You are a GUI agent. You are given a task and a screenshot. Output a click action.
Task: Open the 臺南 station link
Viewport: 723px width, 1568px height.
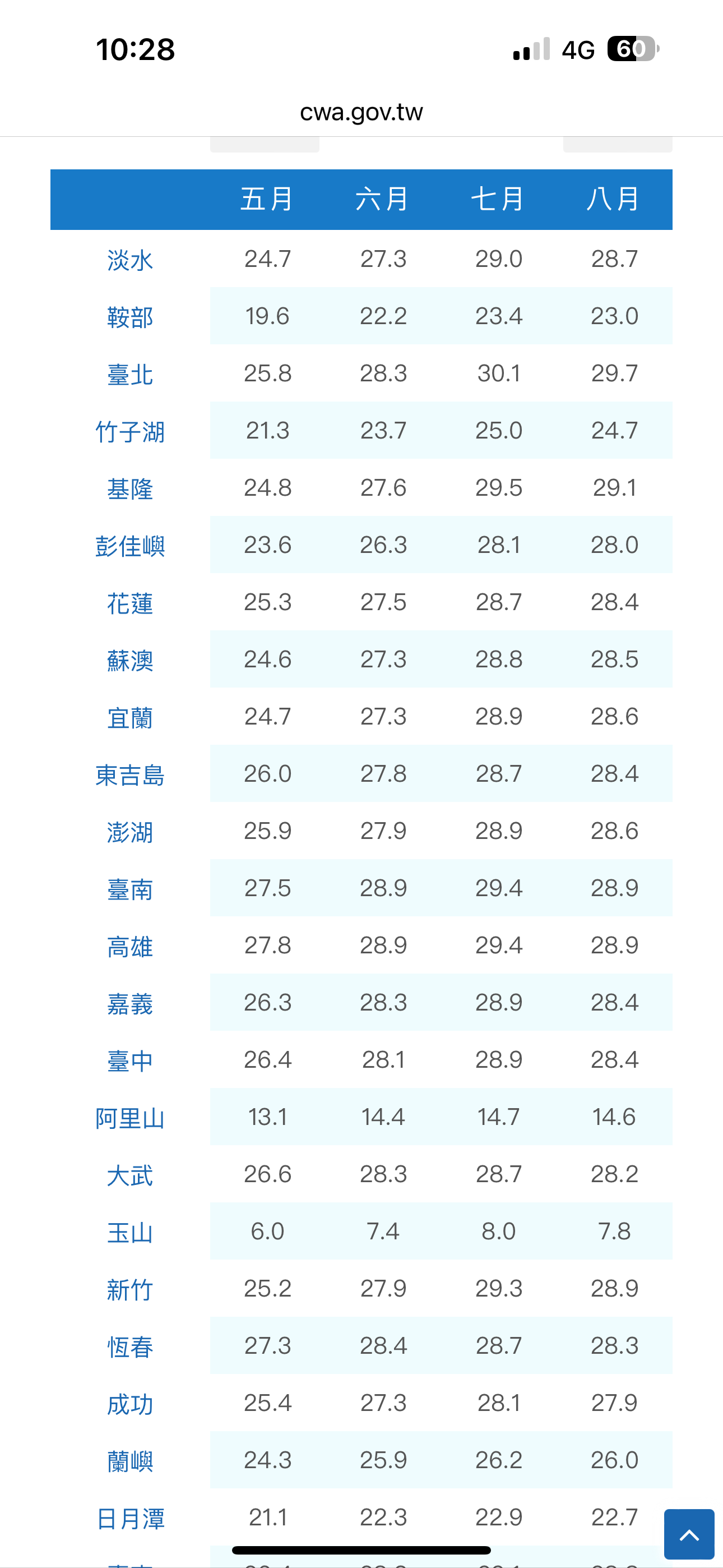tap(129, 889)
